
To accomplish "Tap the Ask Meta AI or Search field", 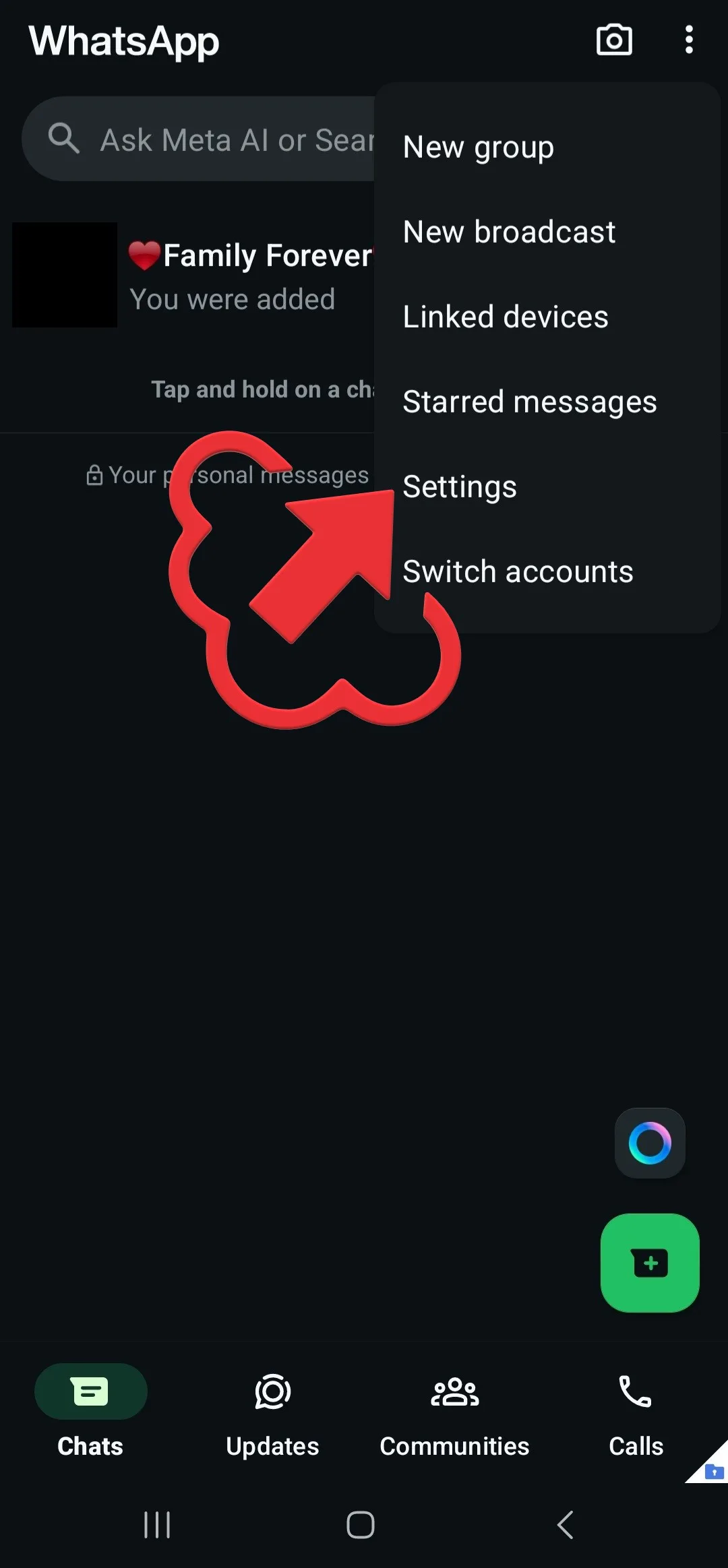I will pyautogui.click(x=202, y=139).
